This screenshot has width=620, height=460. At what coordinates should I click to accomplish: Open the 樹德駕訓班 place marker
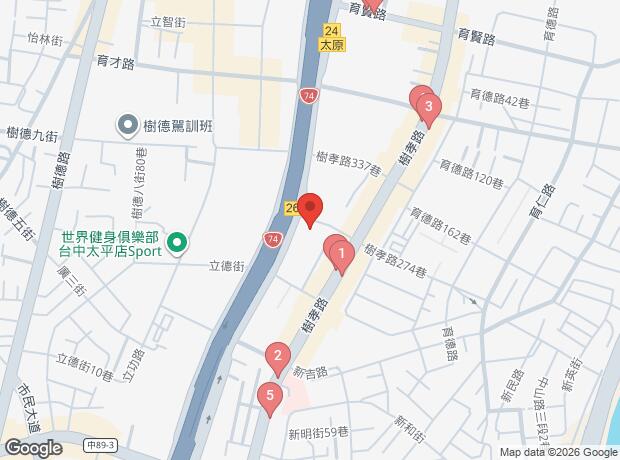128,124
